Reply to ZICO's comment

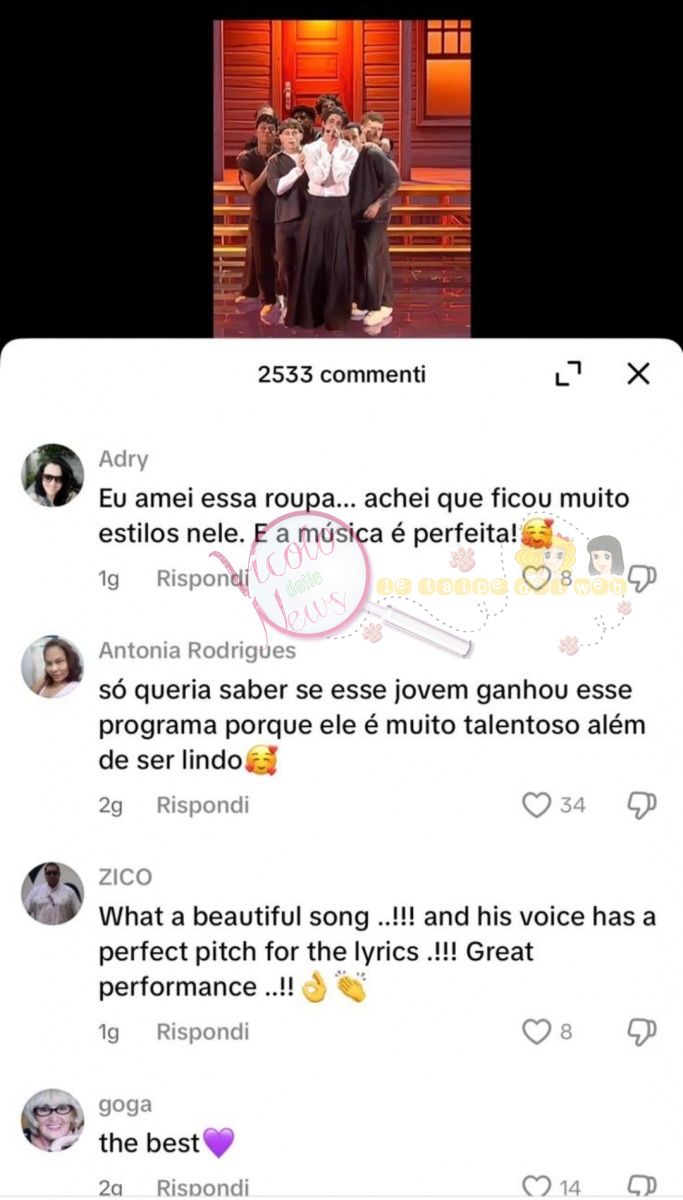(x=202, y=1031)
